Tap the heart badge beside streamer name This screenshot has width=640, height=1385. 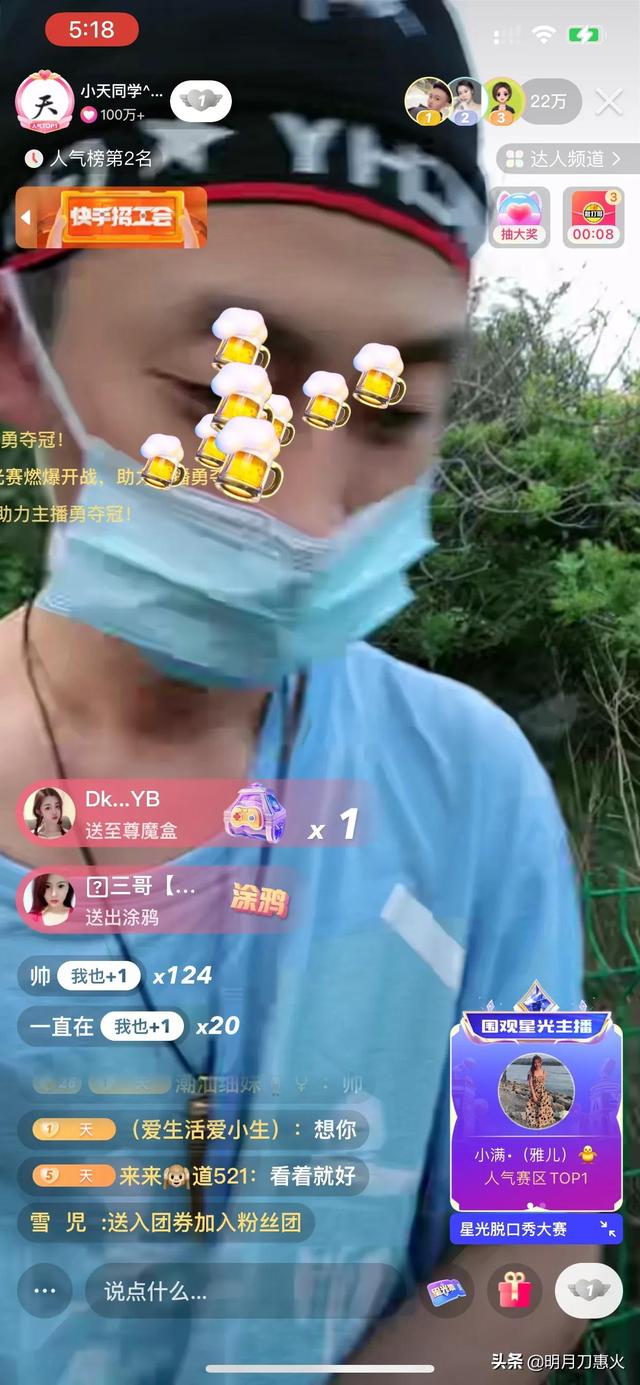pos(200,101)
